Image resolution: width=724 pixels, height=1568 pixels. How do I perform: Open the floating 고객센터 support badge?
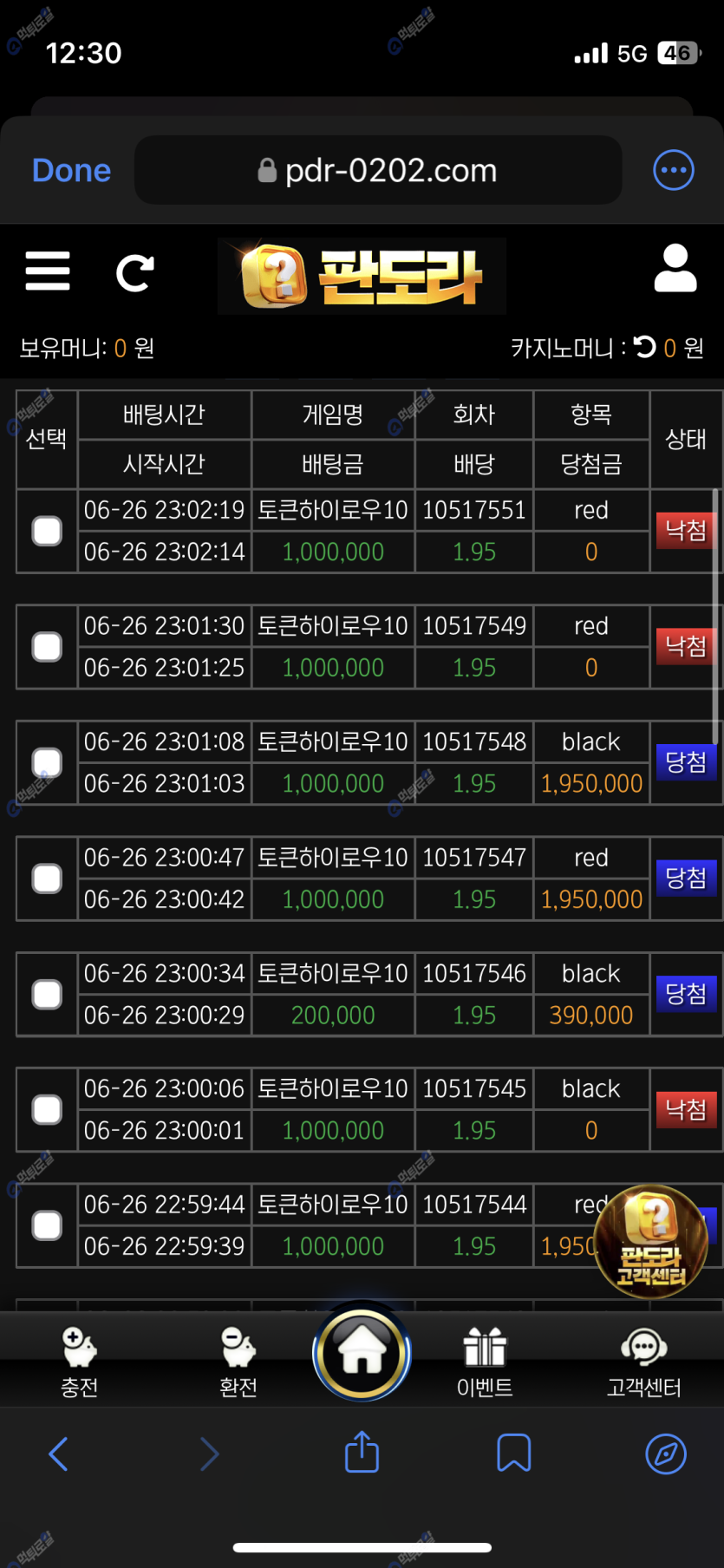click(650, 1241)
